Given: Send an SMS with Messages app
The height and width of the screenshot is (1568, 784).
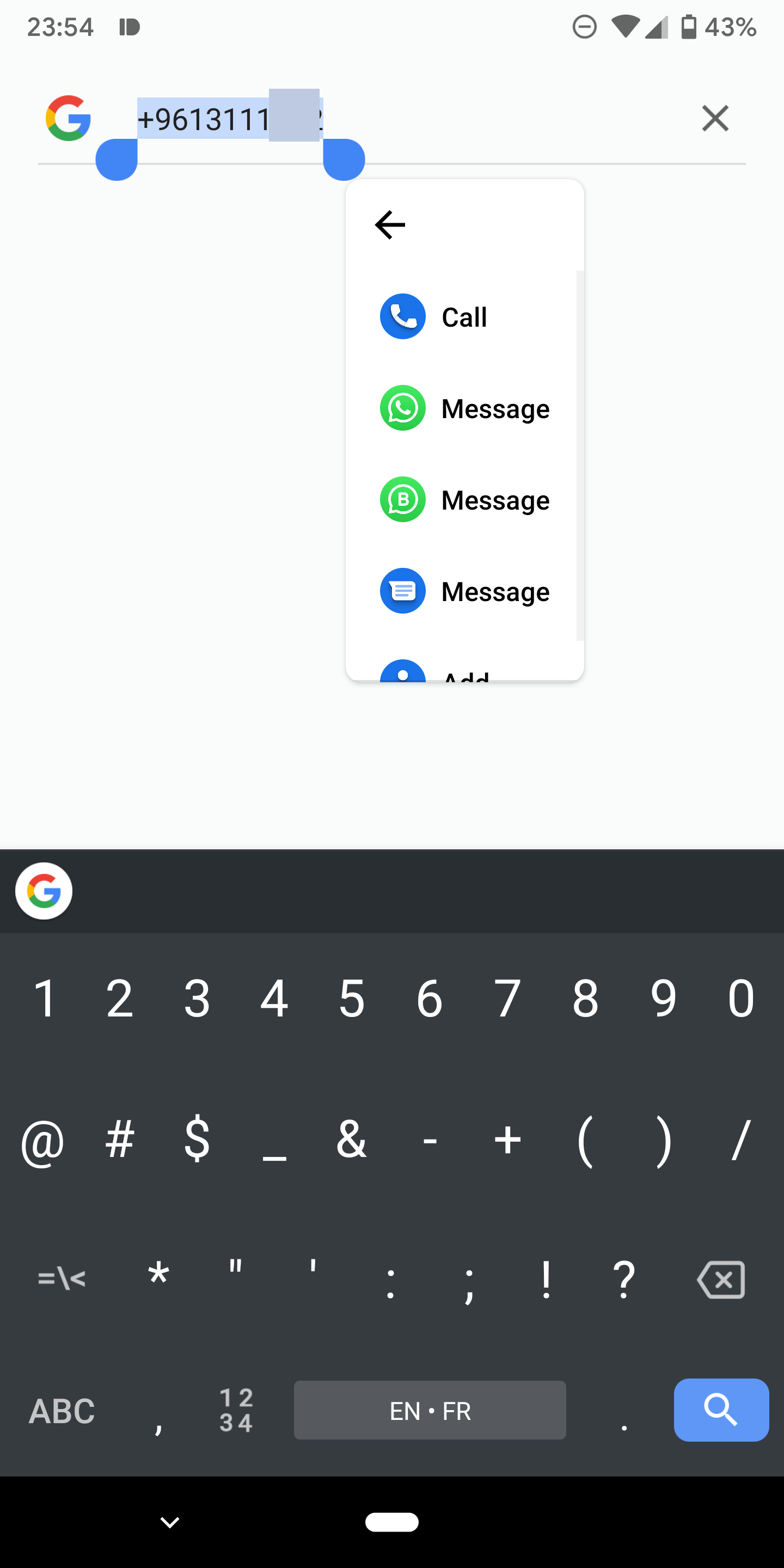Looking at the screenshot, I should (x=464, y=590).
